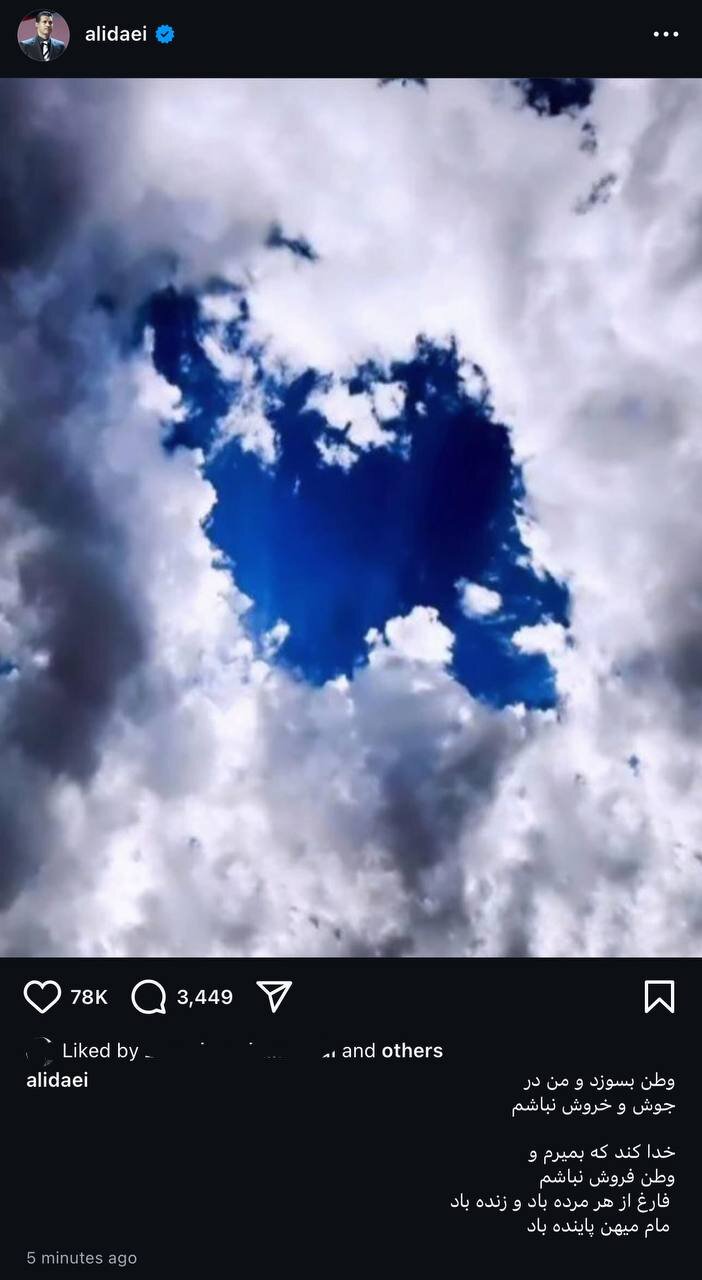Open alidaei's profile picture
The height and width of the screenshot is (1280, 702).
pos(43,35)
